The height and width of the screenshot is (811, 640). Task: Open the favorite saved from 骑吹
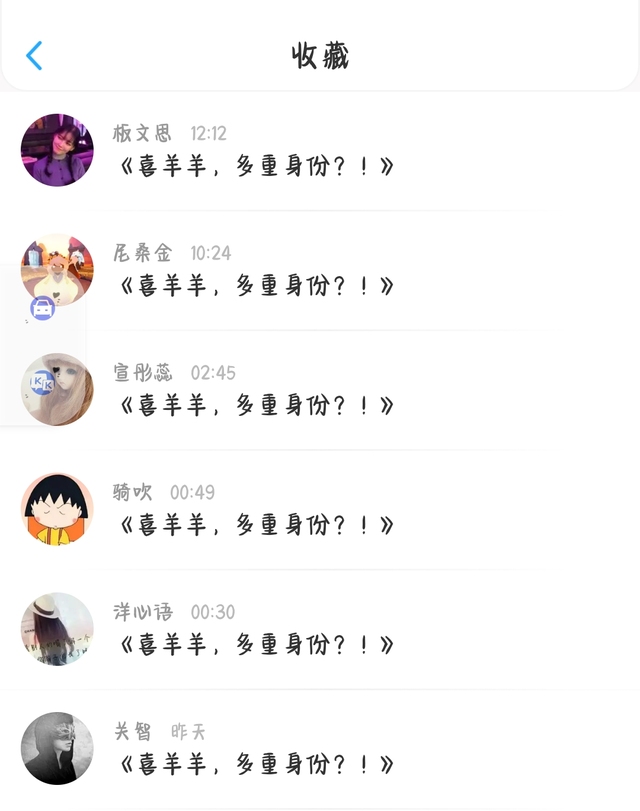(x=256, y=525)
